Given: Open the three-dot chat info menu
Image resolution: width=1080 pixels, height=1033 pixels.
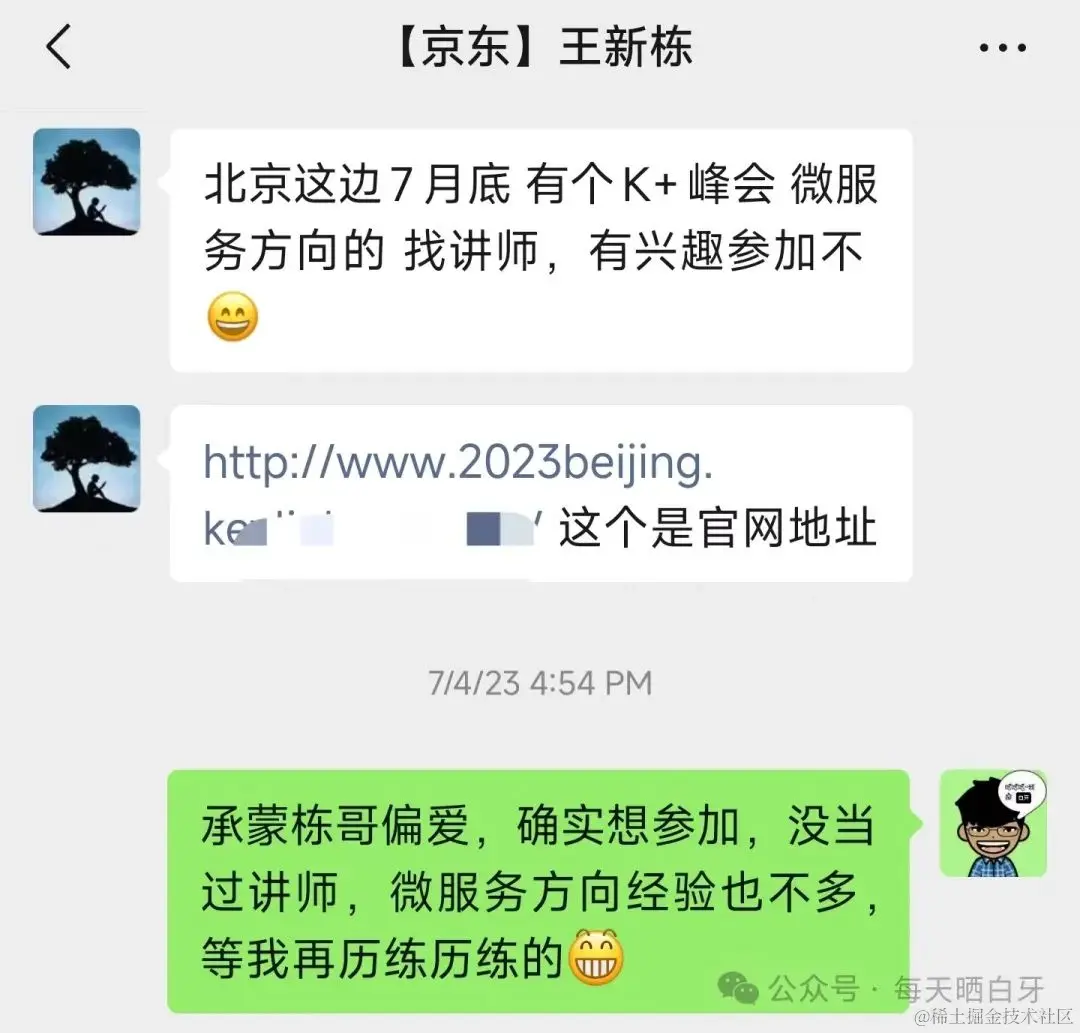Looking at the screenshot, I should pos(1002,47).
